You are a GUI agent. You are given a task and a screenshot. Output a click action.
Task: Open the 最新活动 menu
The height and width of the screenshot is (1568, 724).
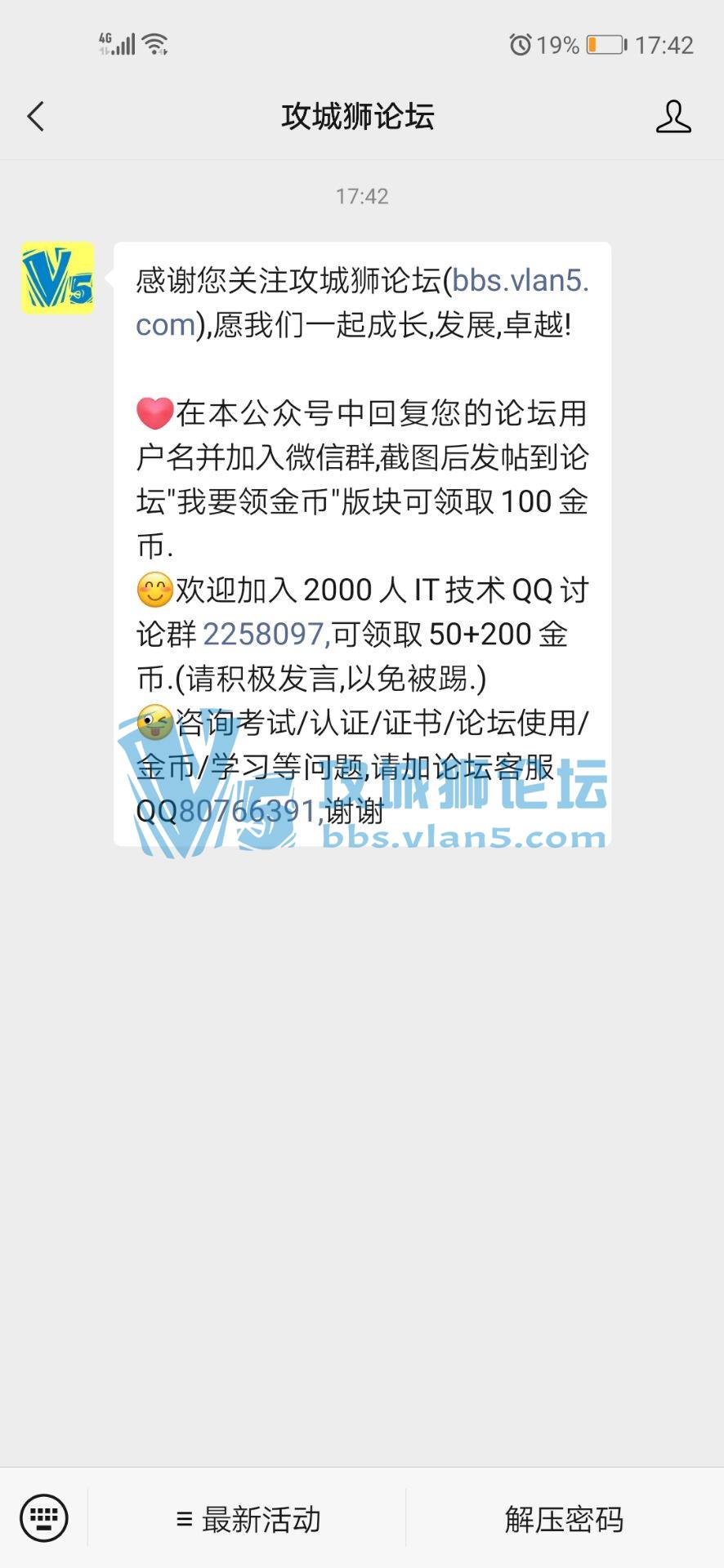pos(248,1519)
